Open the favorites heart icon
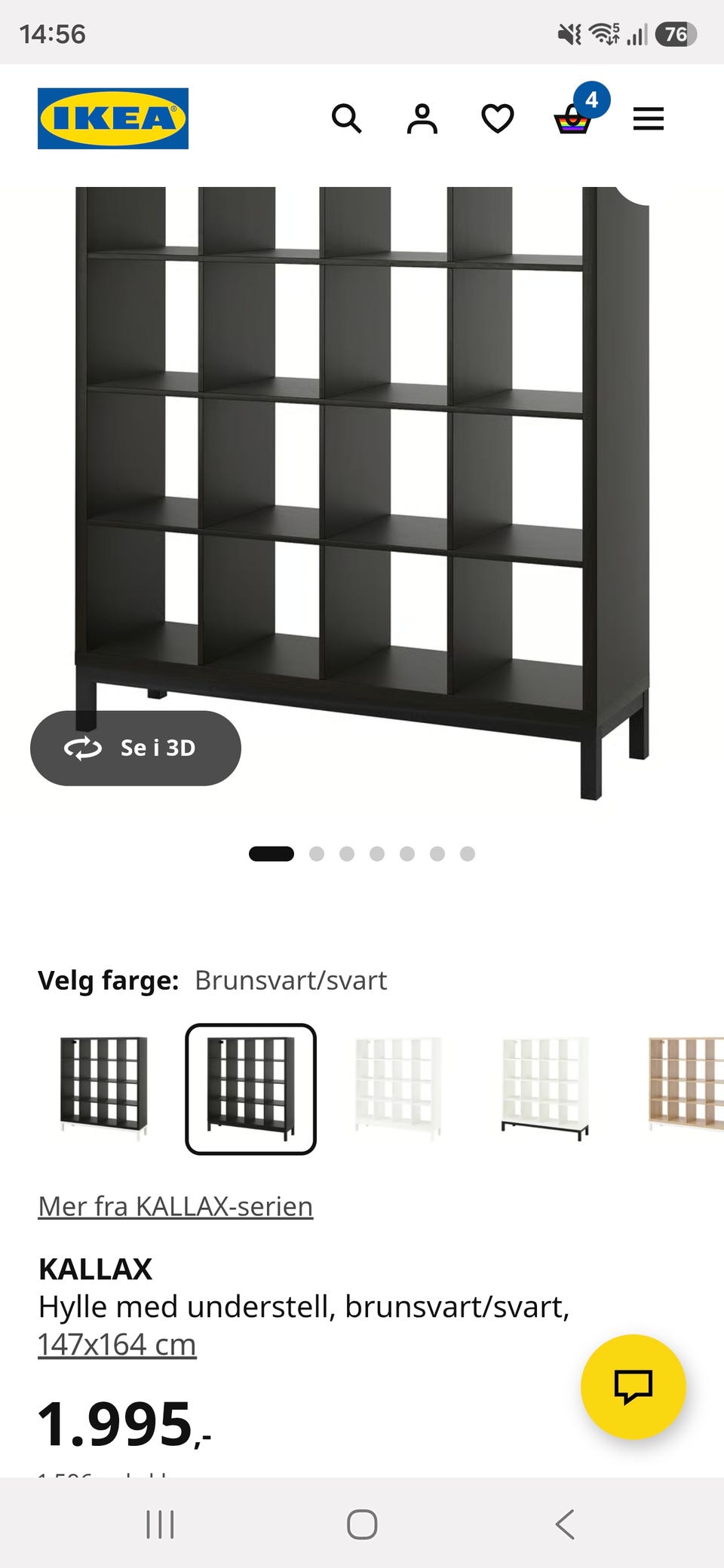The width and height of the screenshot is (724, 1568). coord(498,119)
